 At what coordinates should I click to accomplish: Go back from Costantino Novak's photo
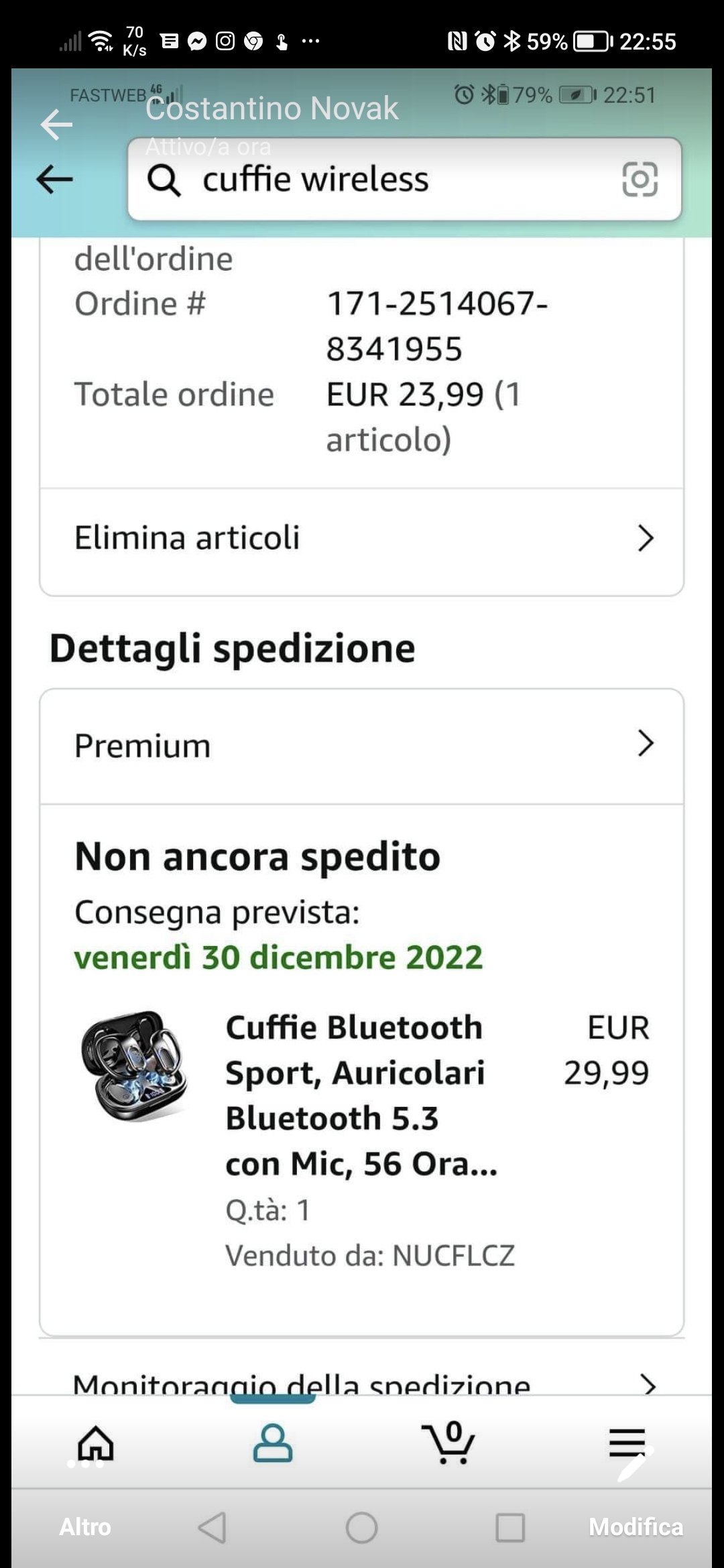56,125
